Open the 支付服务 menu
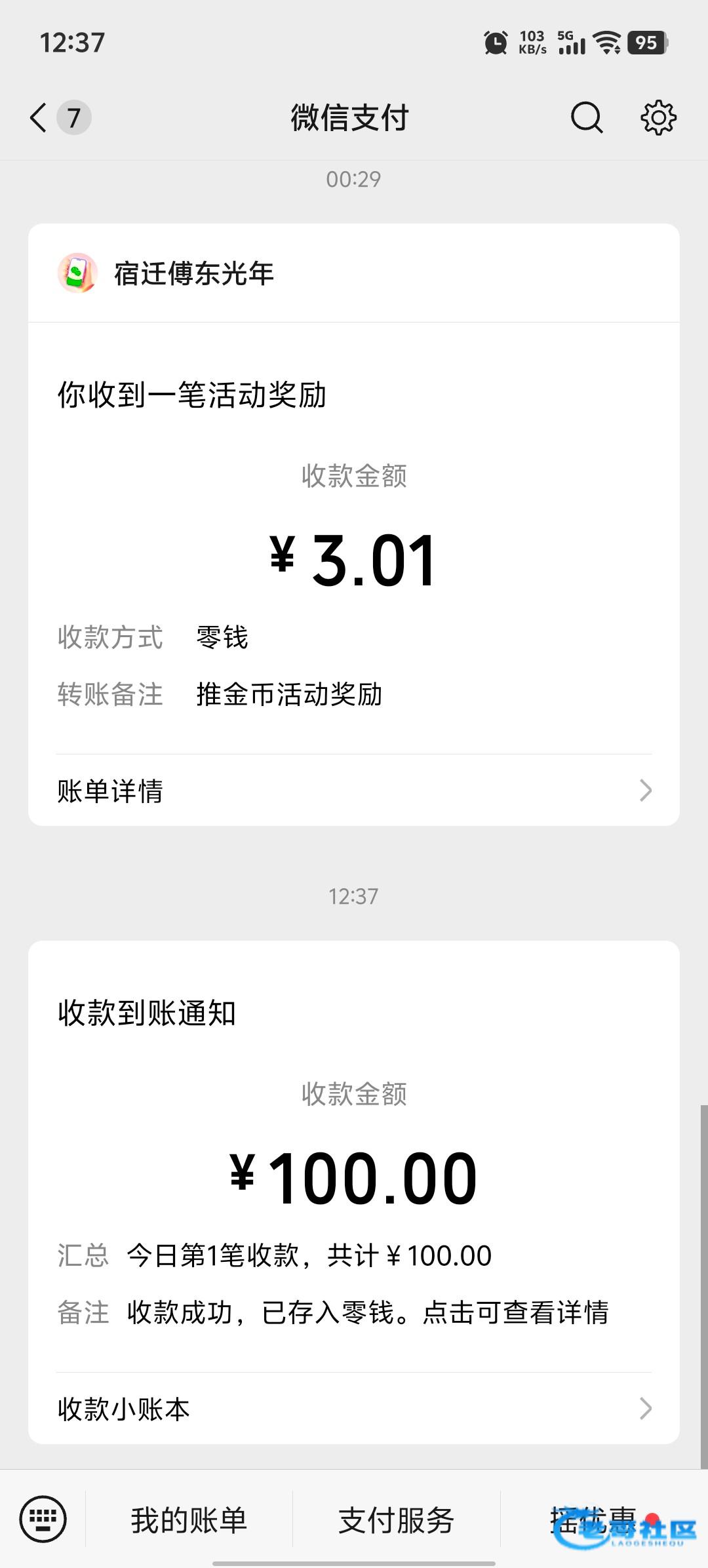Screen dimensions: 708x1568 [396, 1519]
